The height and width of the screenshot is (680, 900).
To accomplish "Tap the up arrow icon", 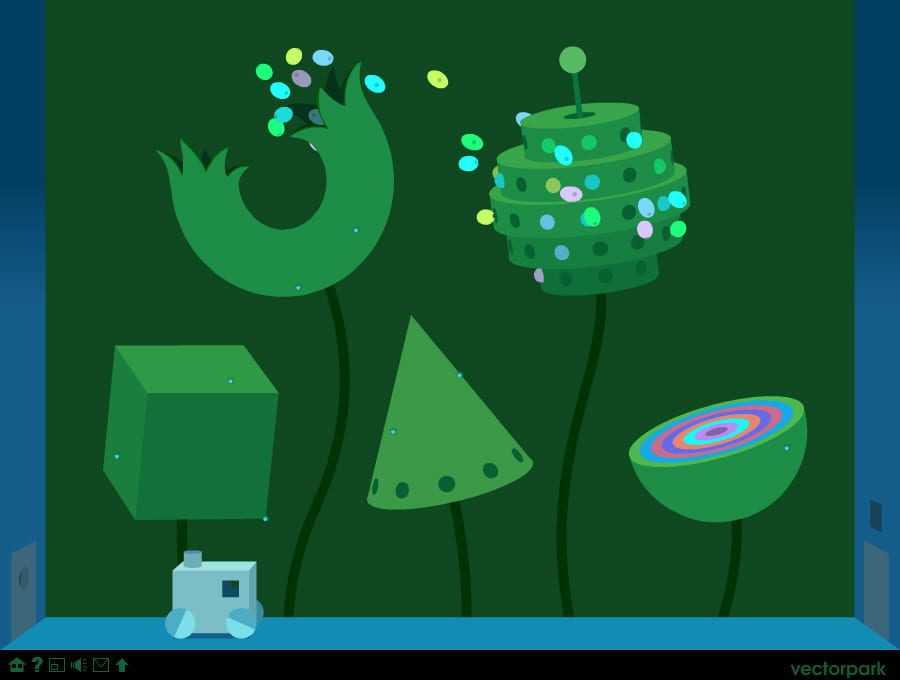I will (122, 665).
